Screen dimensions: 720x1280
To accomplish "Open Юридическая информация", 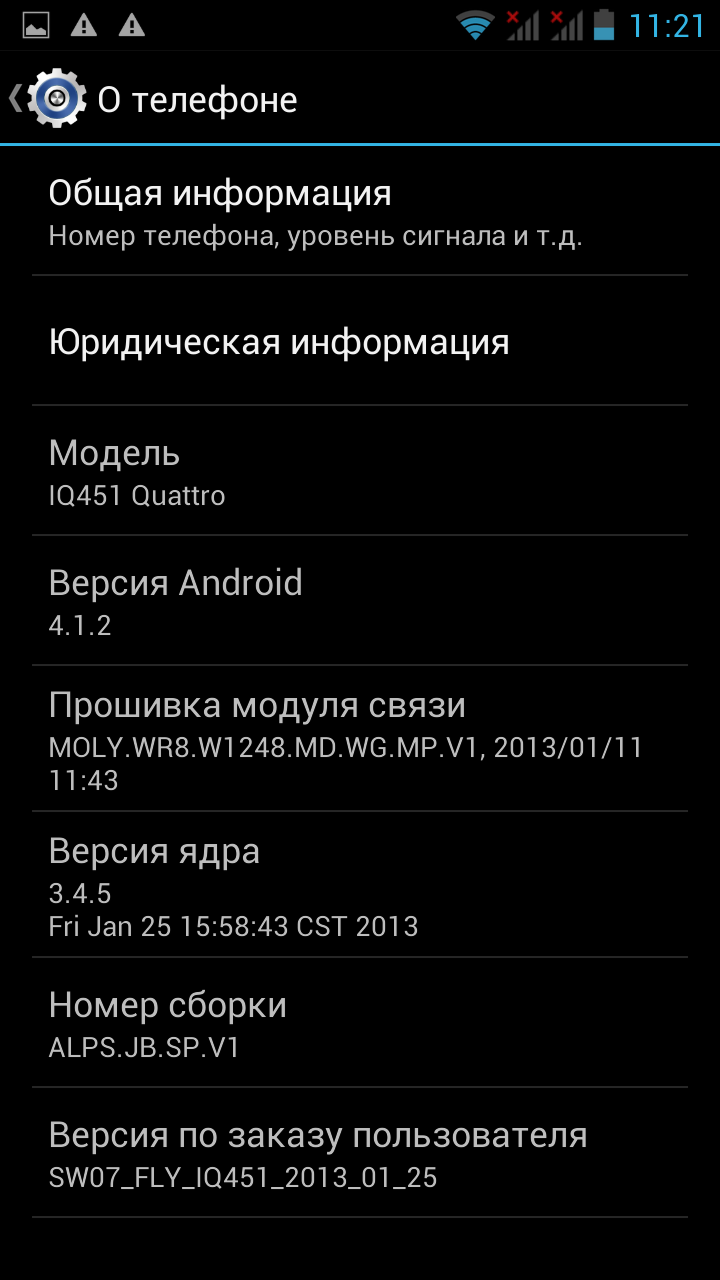I will click(x=360, y=342).
